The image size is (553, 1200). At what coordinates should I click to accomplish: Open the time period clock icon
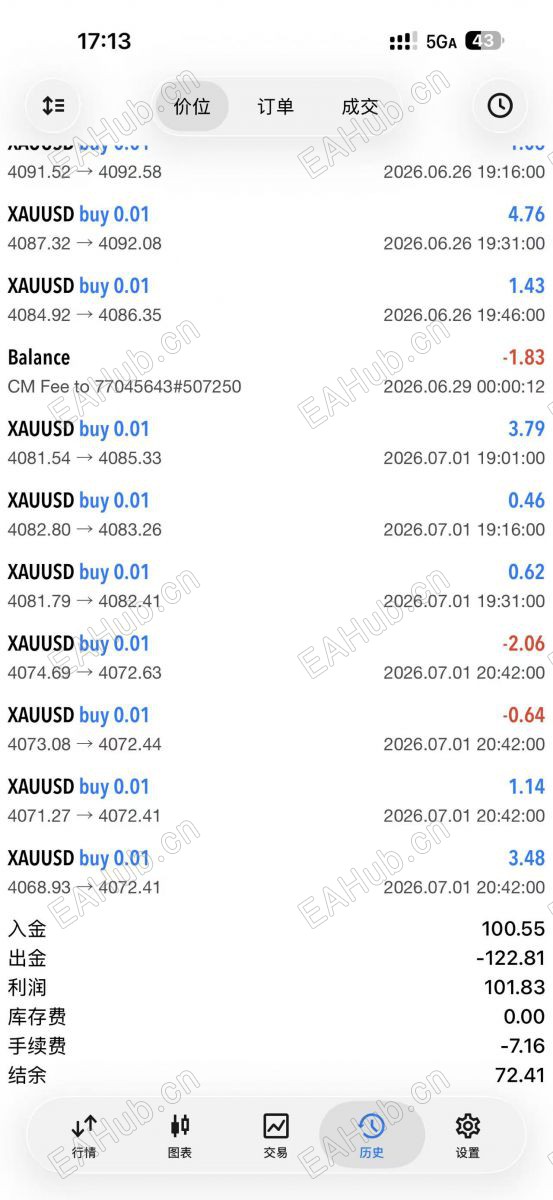[x=499, y=105]
